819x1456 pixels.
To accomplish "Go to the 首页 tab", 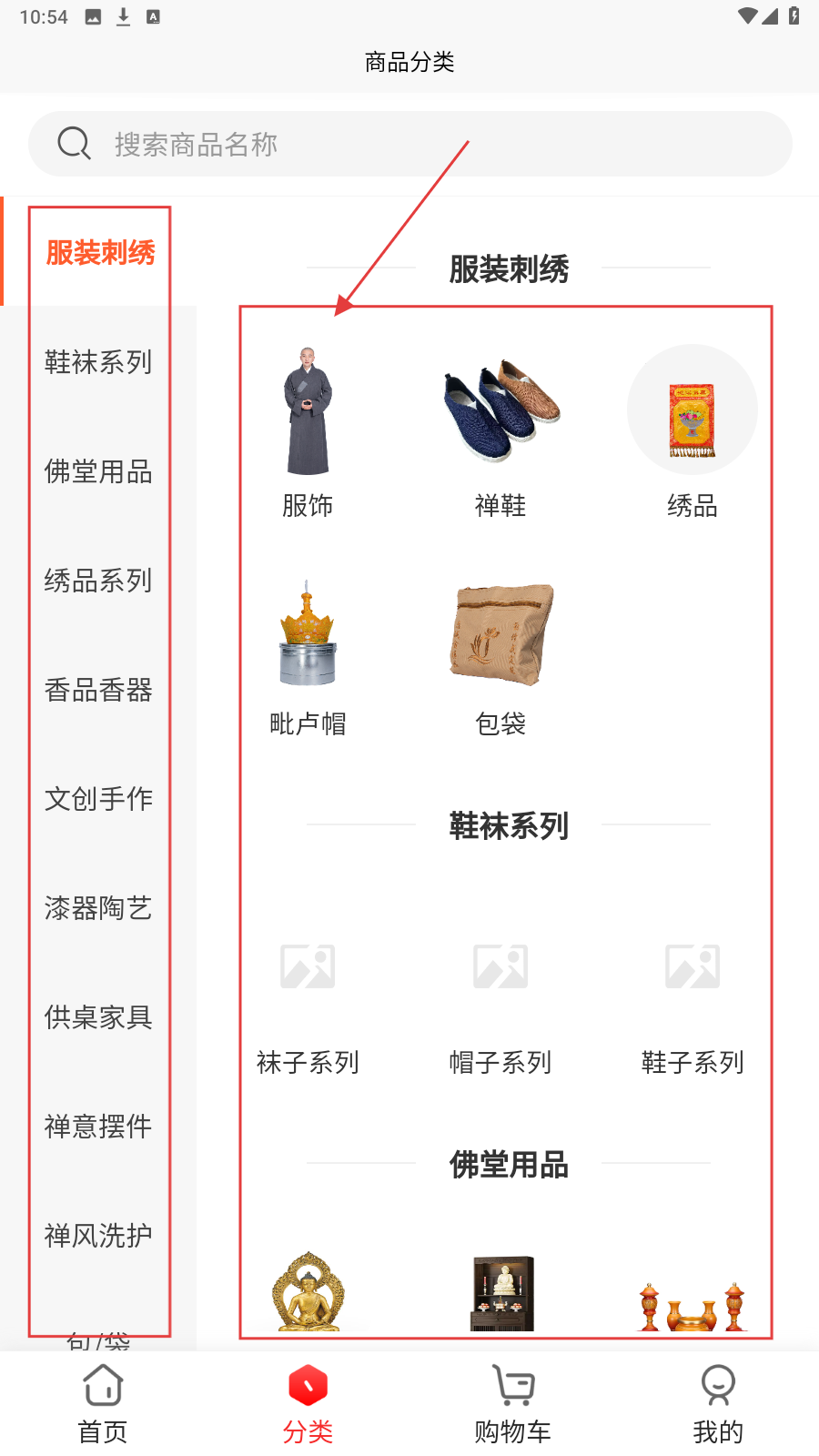I will [103, 1404].
